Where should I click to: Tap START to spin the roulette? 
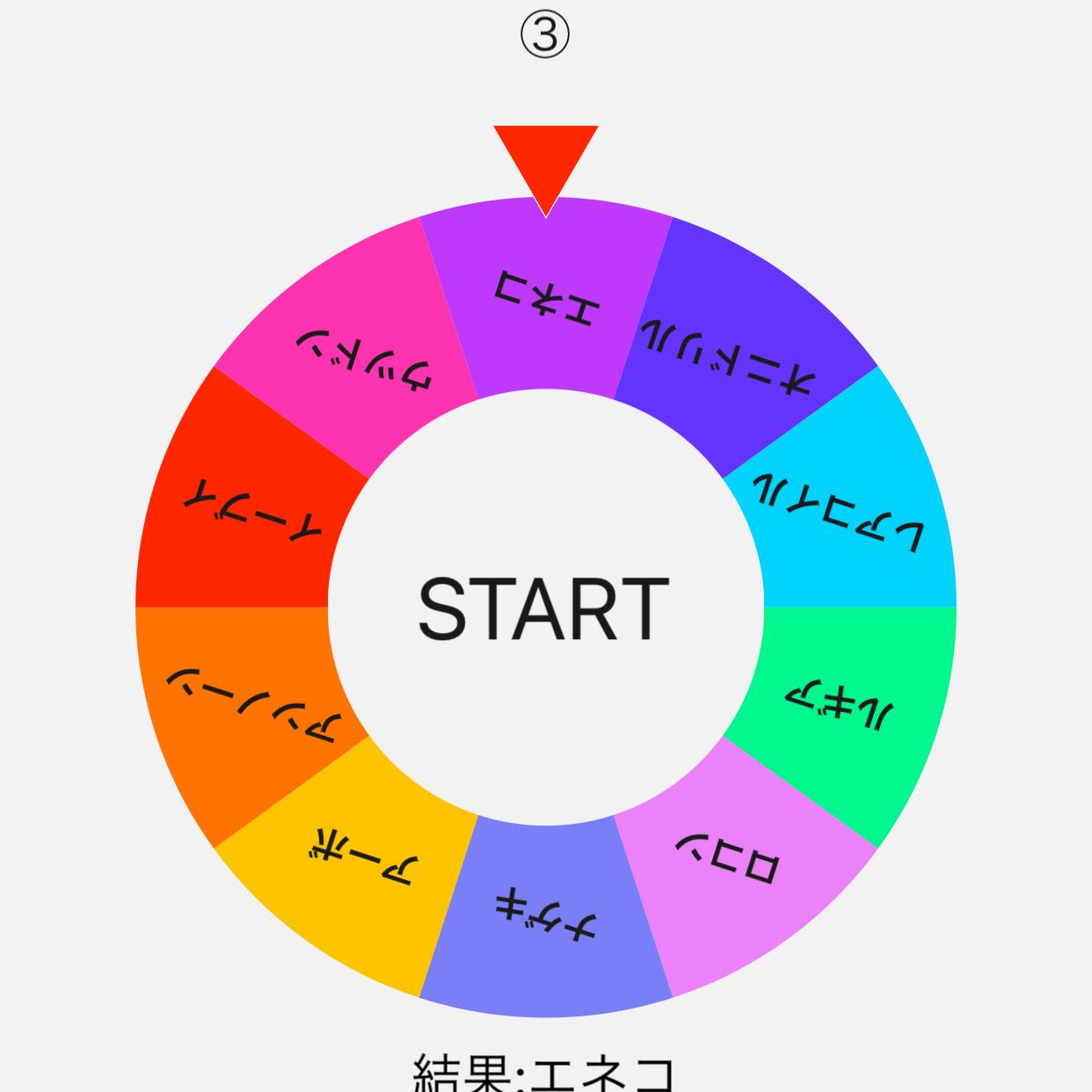[x=544, y=608]
